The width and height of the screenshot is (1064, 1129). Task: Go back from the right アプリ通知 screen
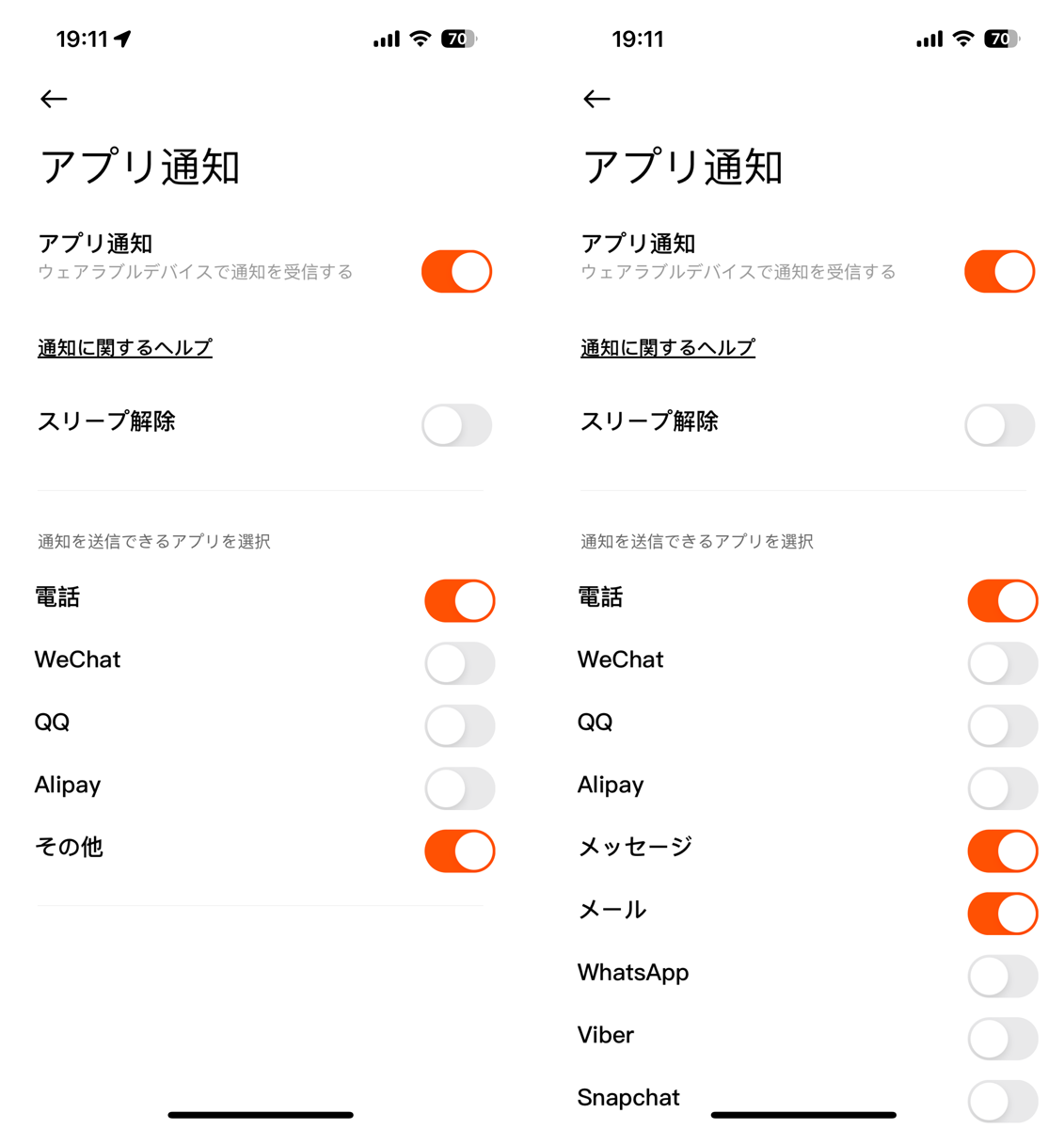[x=596, y=99]
